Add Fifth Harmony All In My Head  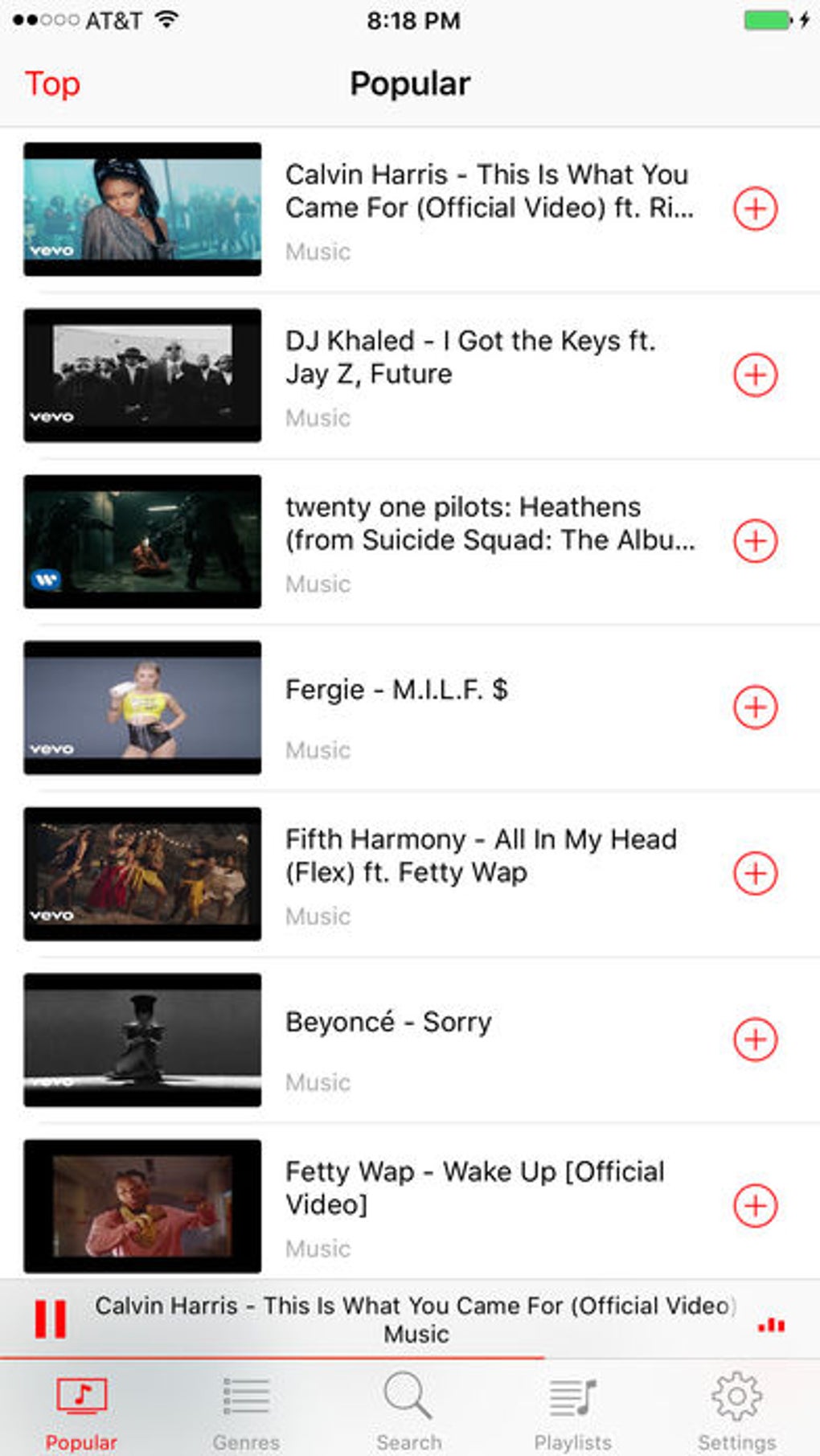click(755, 873)
